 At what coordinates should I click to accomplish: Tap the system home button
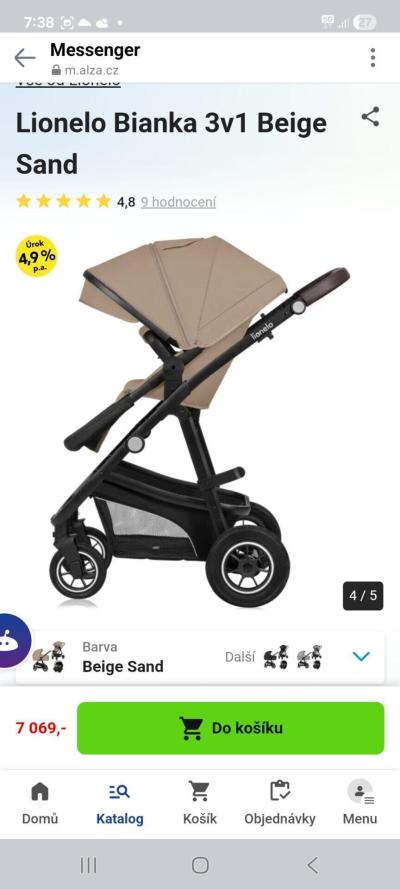click(x=200, y=865)
